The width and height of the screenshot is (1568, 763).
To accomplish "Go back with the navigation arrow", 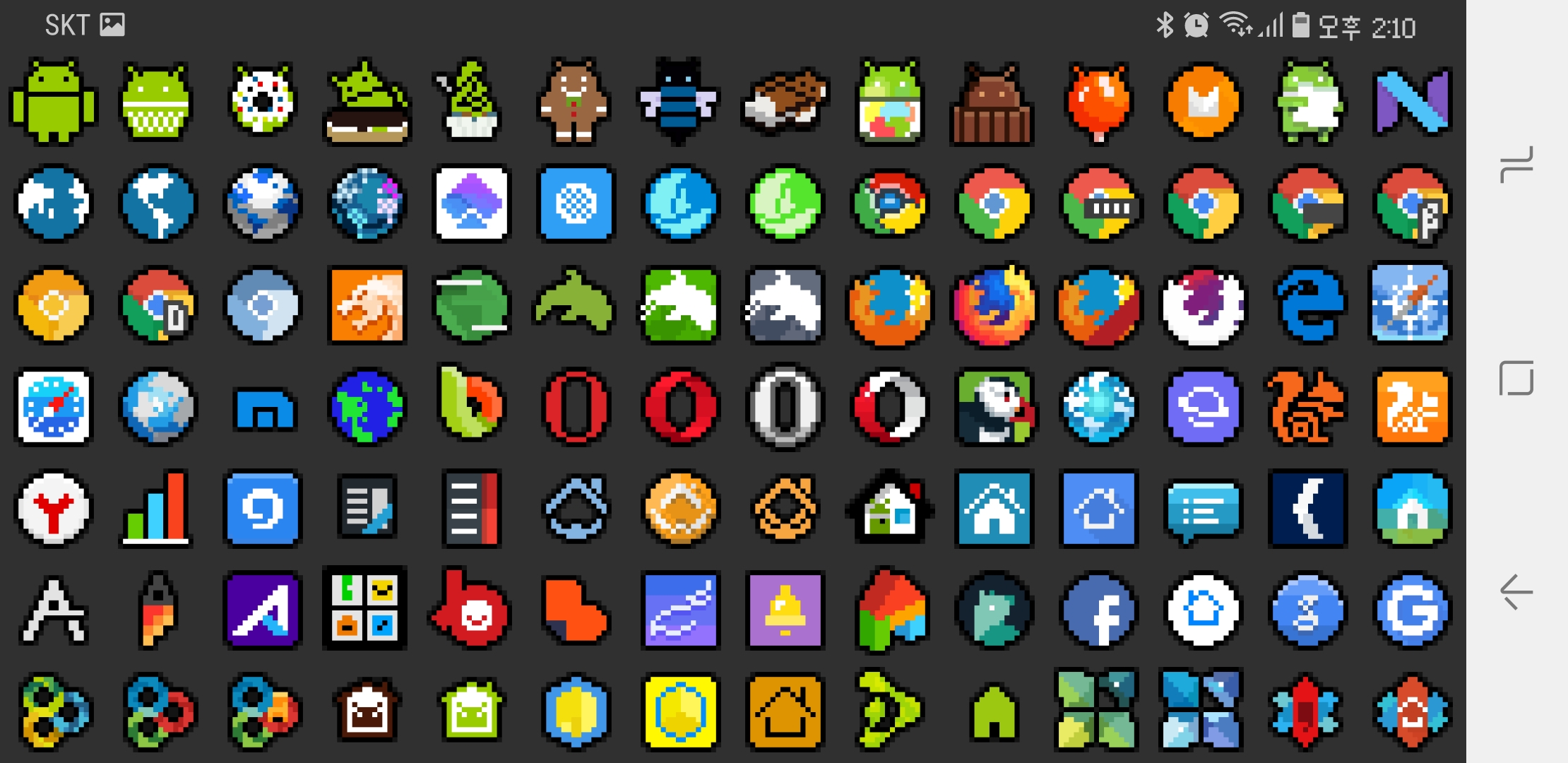I will (x=1516, y=592).
